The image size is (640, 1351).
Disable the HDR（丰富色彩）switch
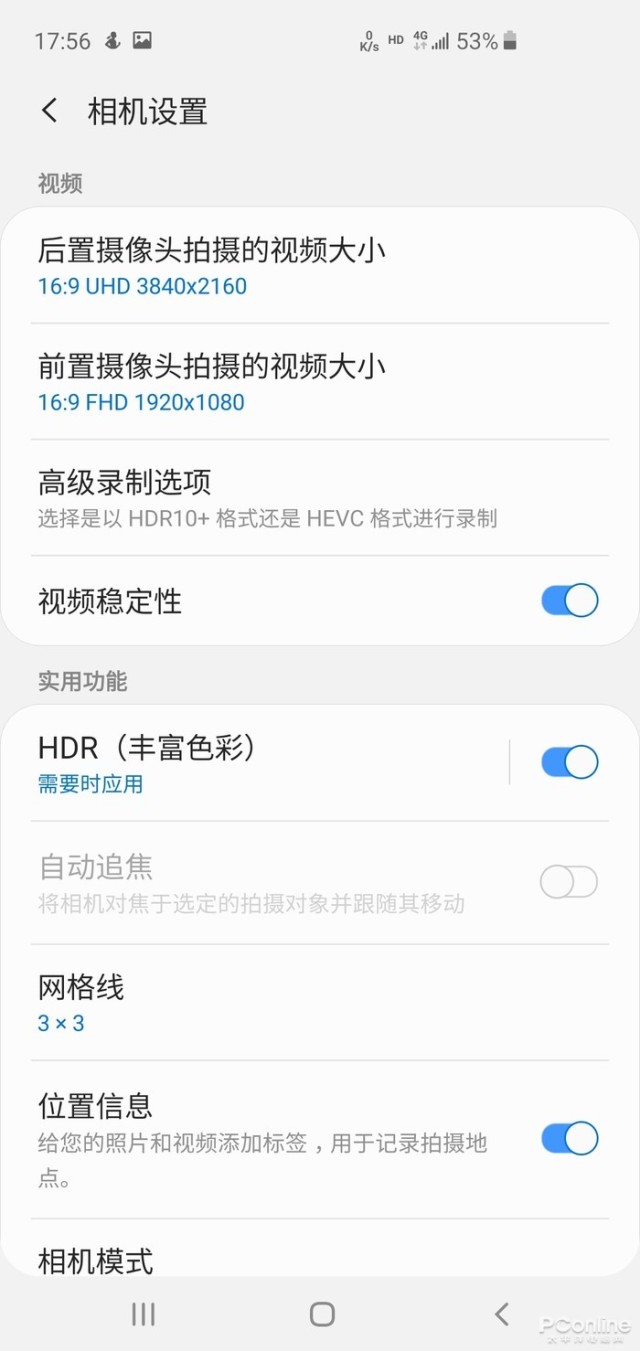point(569,763)
